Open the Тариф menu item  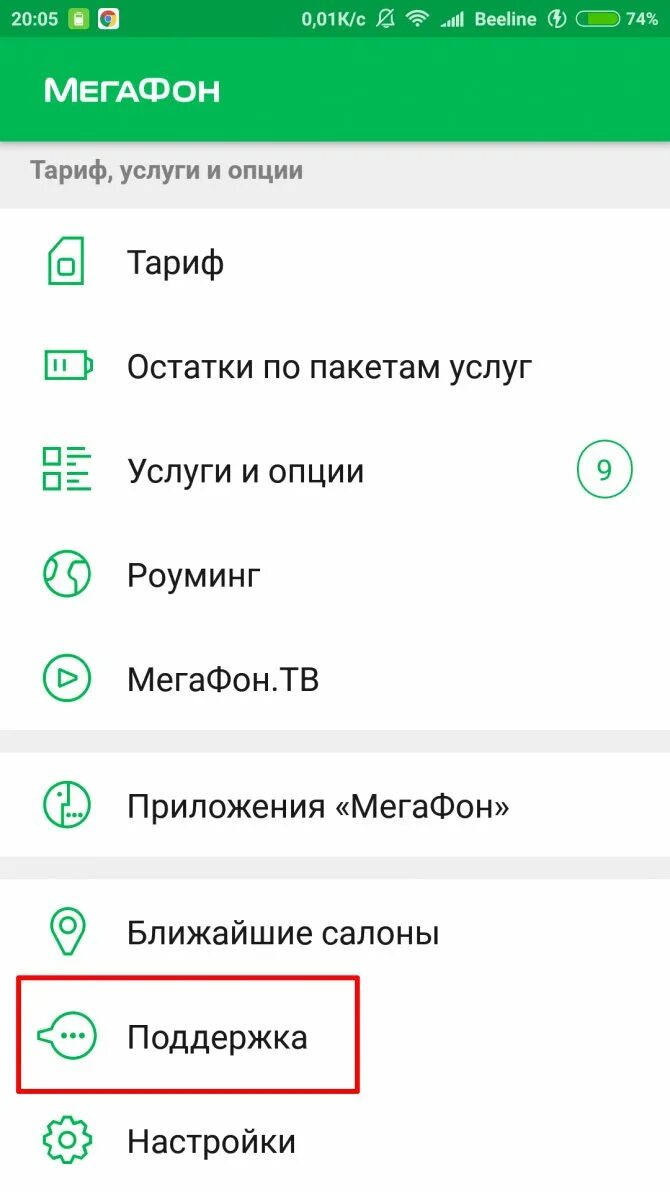pos(335,262)
